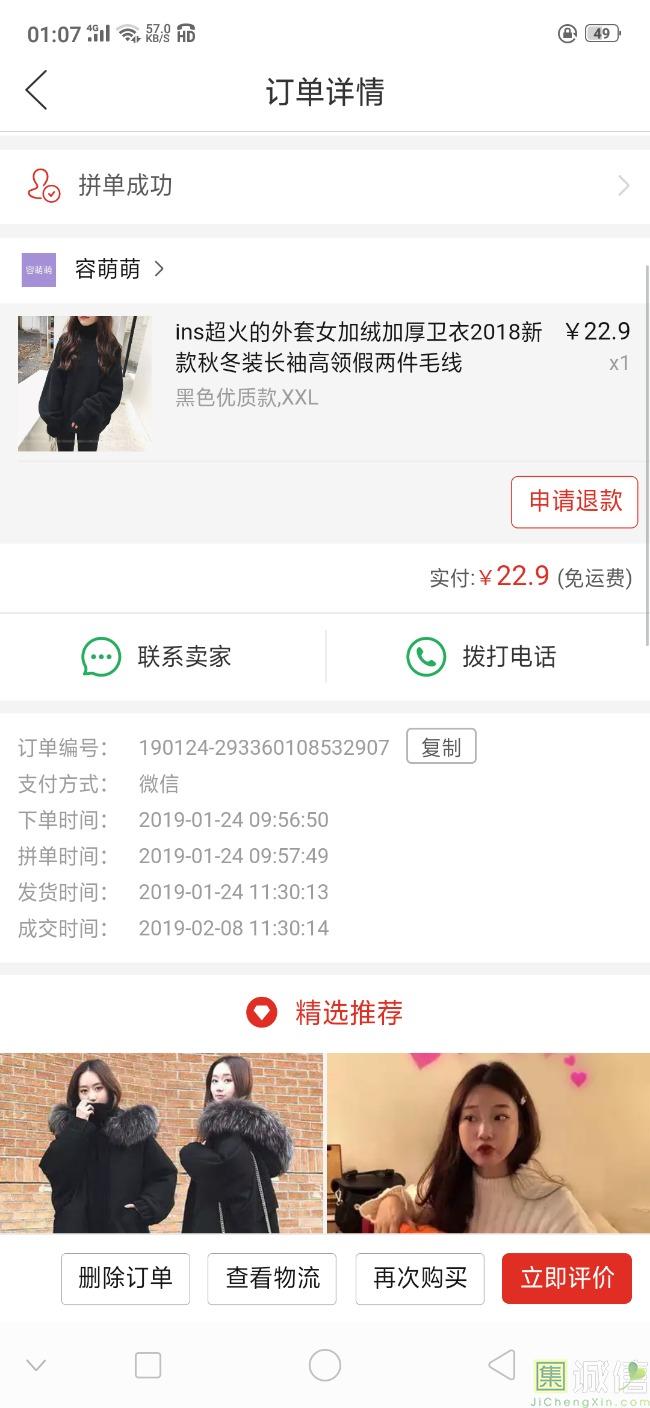The width and height of the screenshot is (650, 1408).
Task: Go back from the order details page
Action: coord(37,91)
